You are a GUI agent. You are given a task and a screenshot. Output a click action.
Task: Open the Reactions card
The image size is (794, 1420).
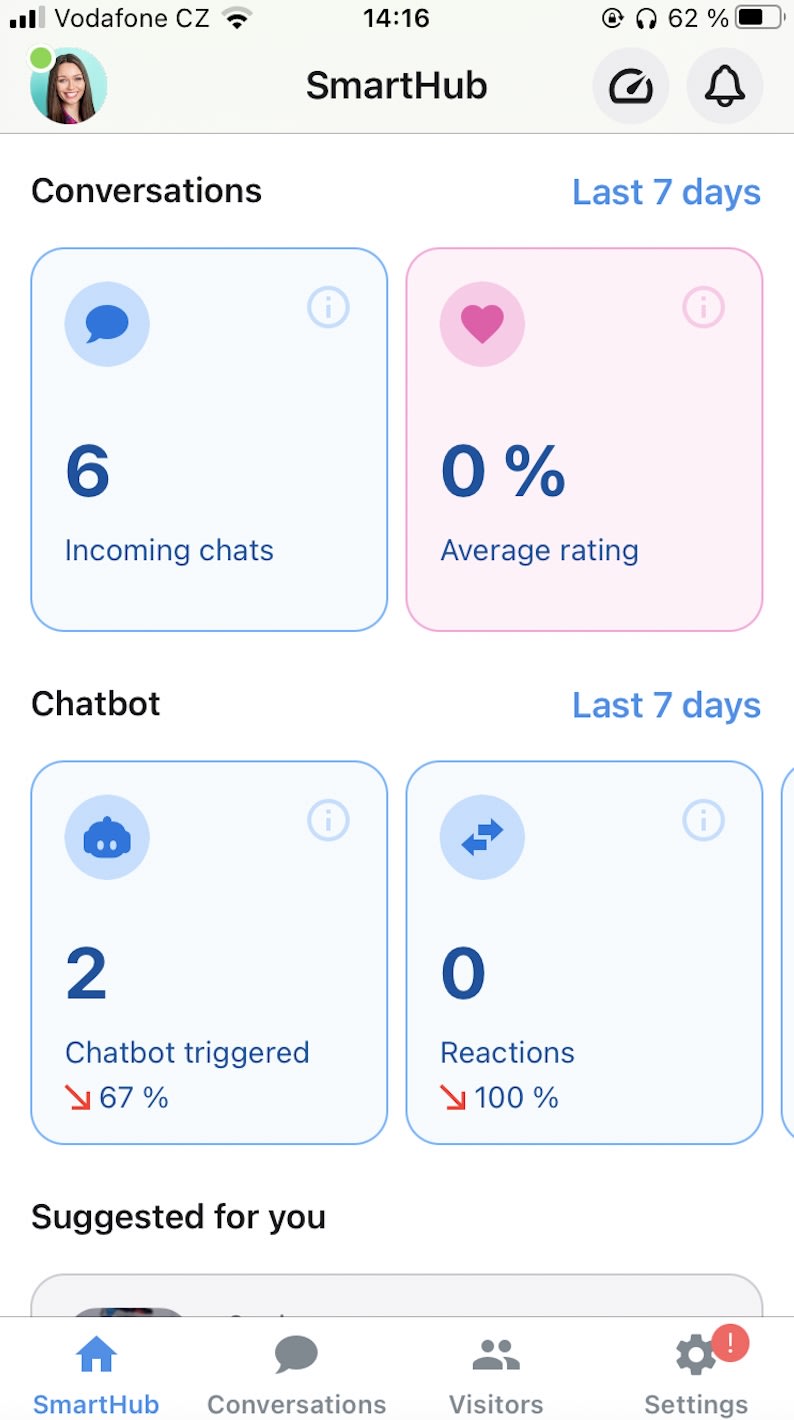pyautogui.click(x=584, y=952)
